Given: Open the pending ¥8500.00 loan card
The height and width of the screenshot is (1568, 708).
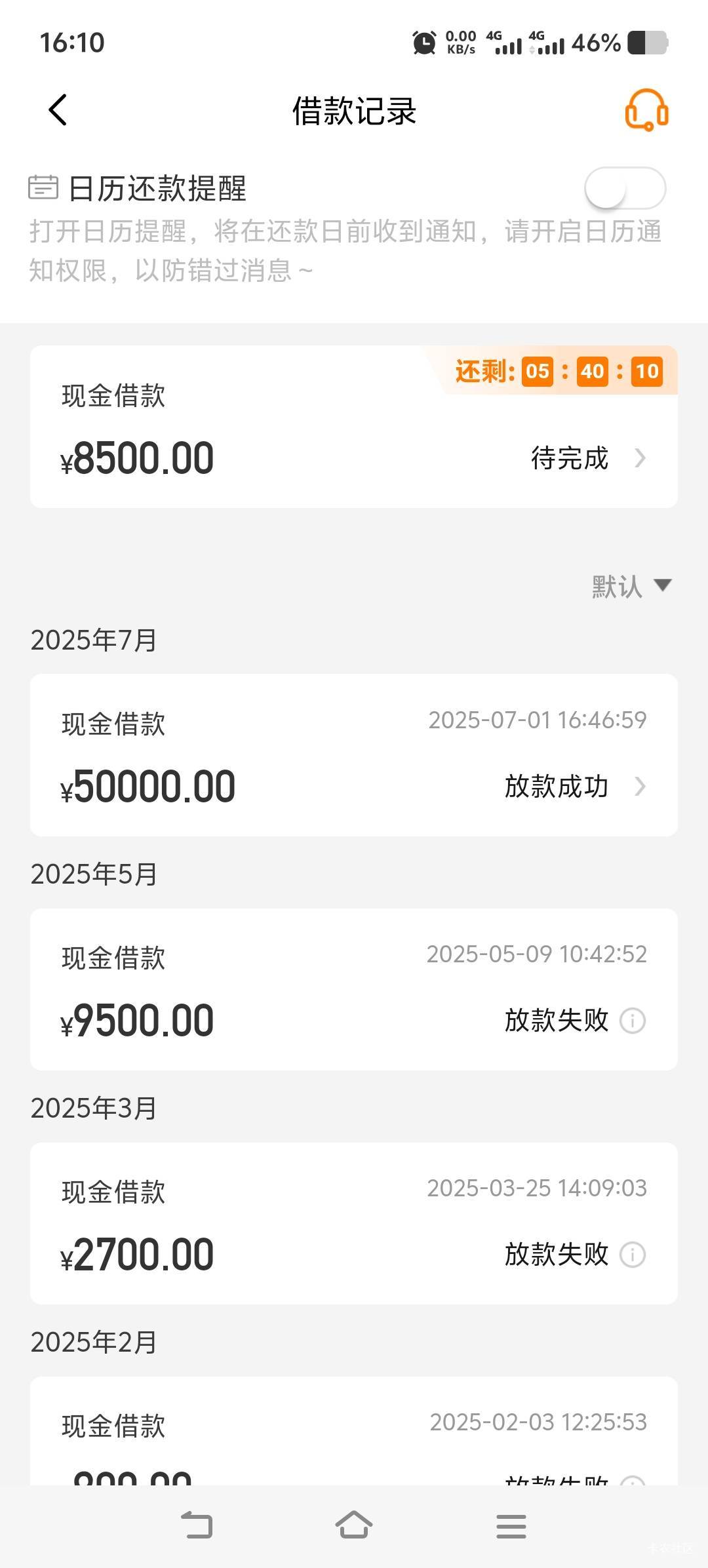Looking at the screenshot, I should (354, 427).
